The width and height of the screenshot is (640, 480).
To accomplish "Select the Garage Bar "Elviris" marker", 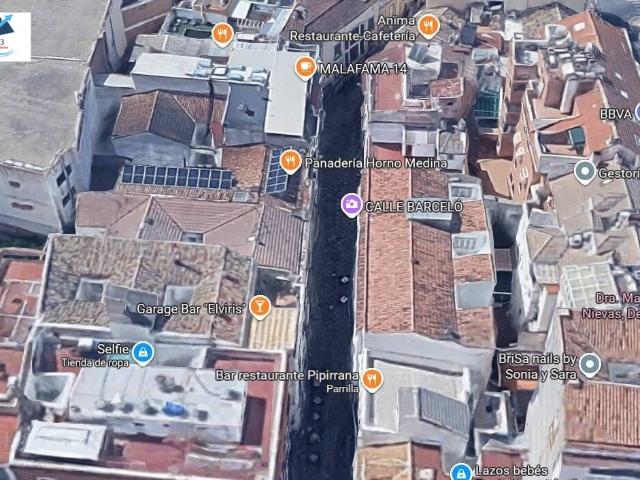I will coord(260,306).
